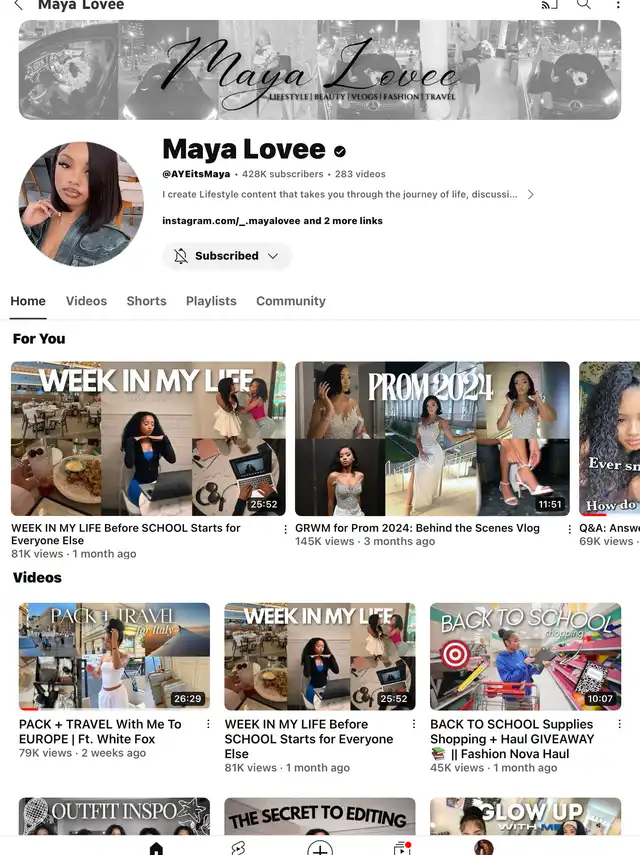640x855 pixels.
Task: Tap the create plus button
Action: point(320,848)
